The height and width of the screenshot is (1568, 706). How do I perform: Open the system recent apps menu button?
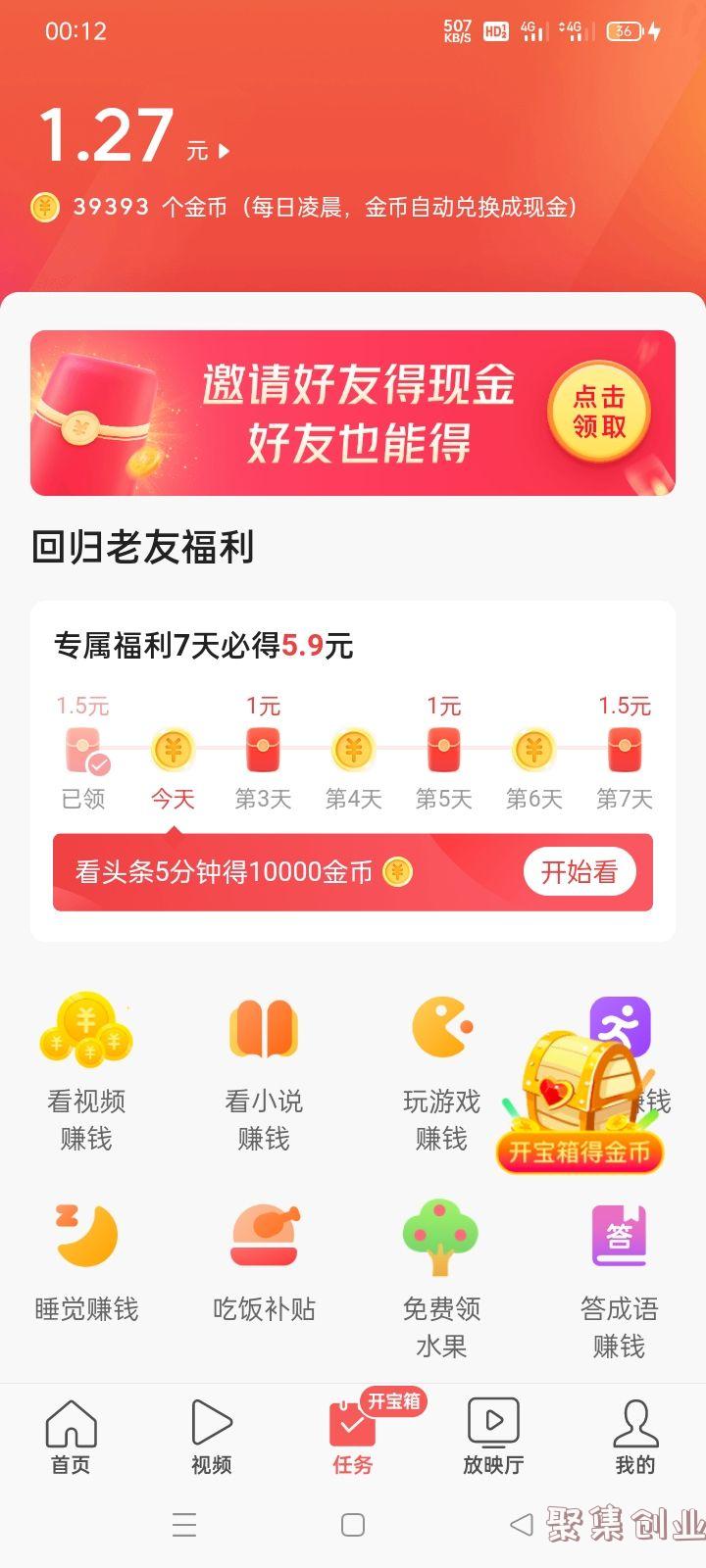tap(184, 1525)
